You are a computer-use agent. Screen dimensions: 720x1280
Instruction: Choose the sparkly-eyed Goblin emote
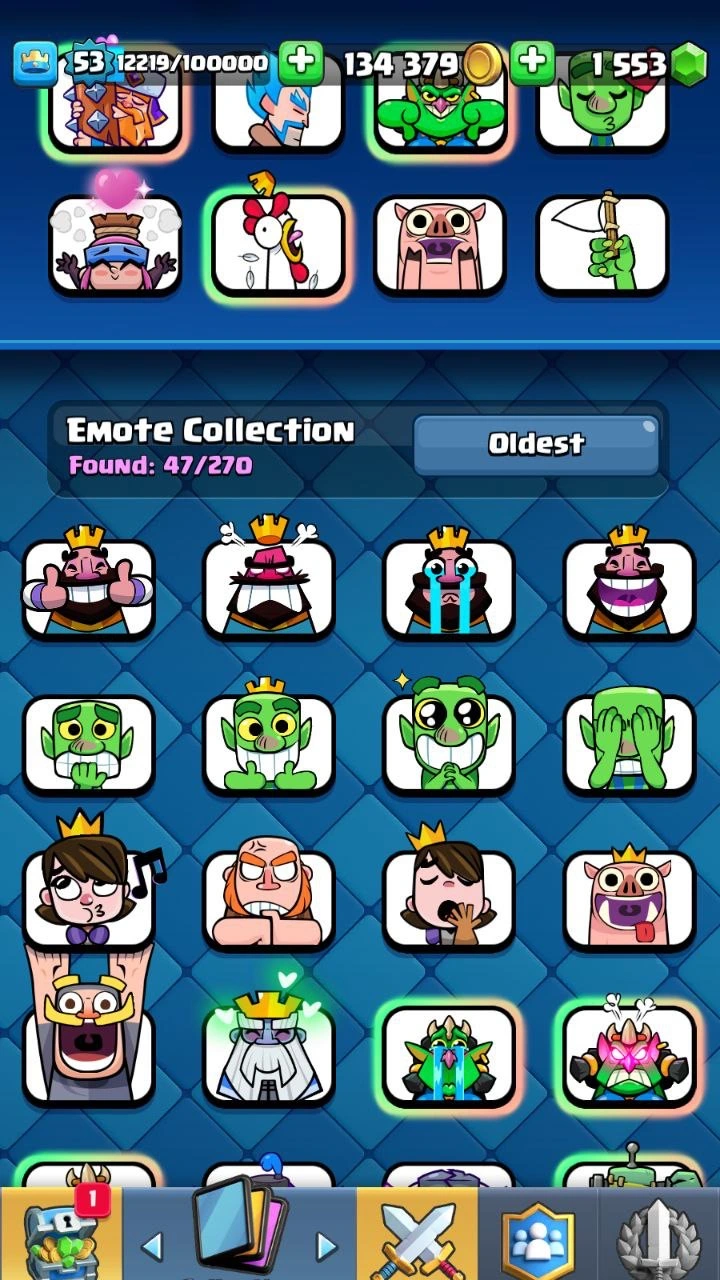(448, 742)
